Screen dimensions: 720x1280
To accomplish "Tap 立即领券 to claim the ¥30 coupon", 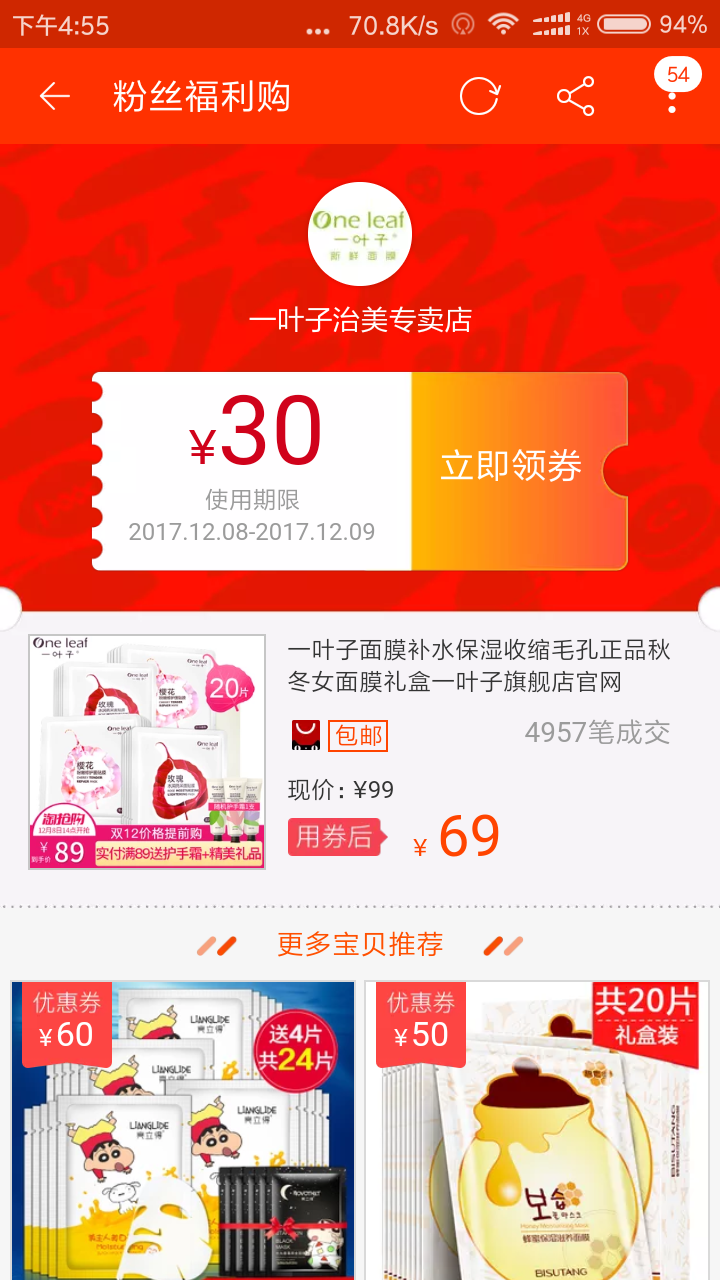I will [512, 467].
